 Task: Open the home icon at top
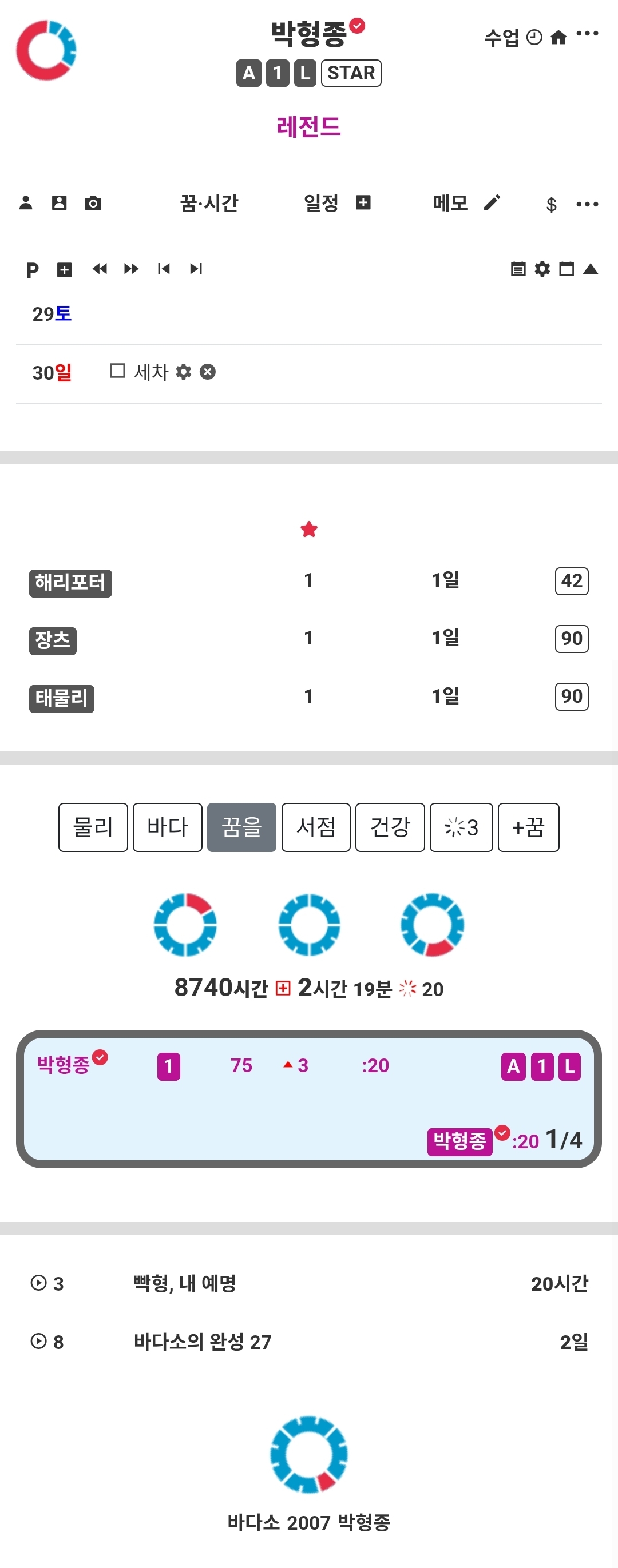click(x=558, y=38)
